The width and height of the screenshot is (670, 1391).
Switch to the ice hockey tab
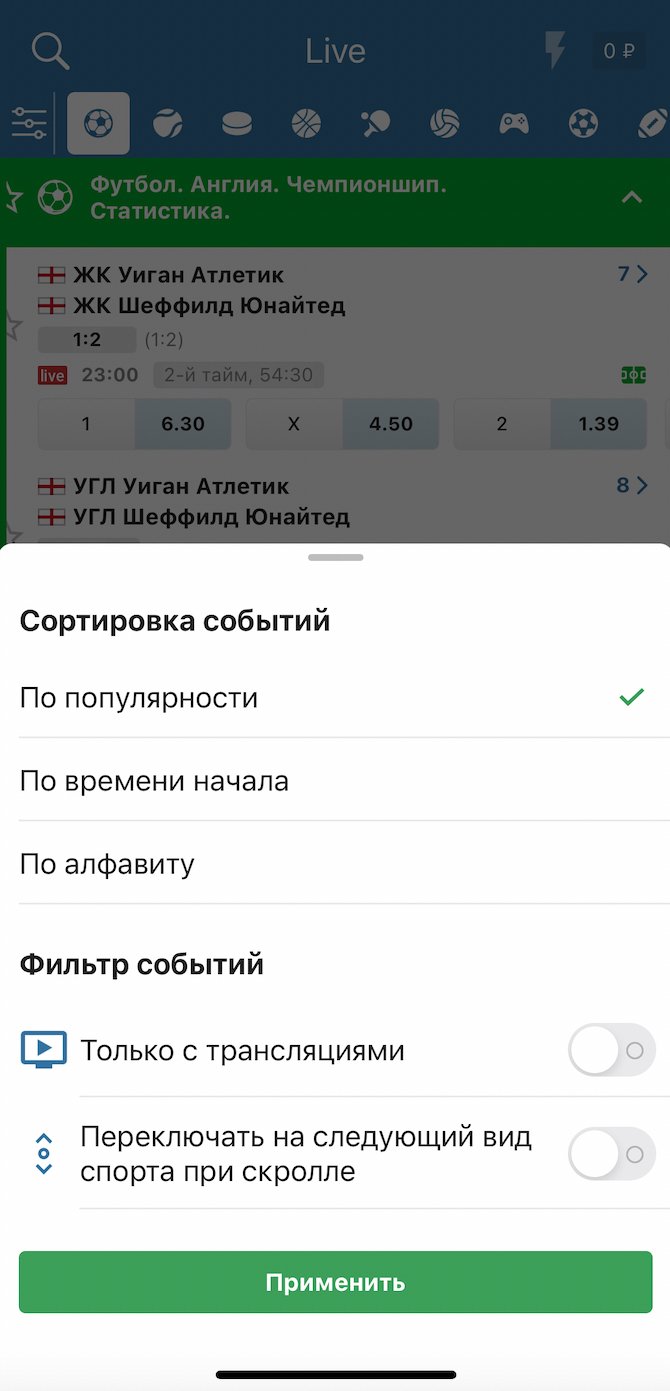tap(237, 124)
